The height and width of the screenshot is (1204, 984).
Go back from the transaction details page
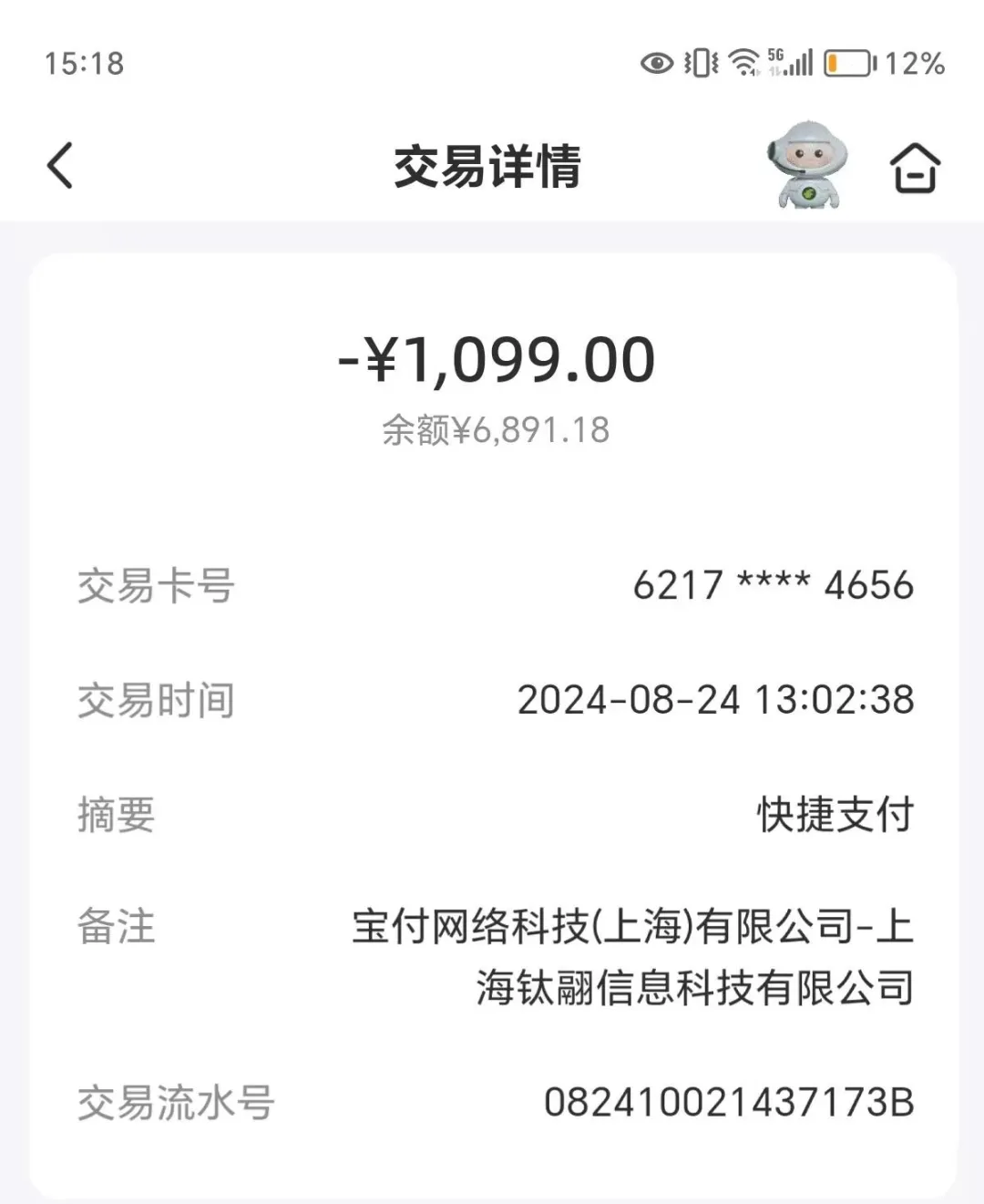pos(60,167)
